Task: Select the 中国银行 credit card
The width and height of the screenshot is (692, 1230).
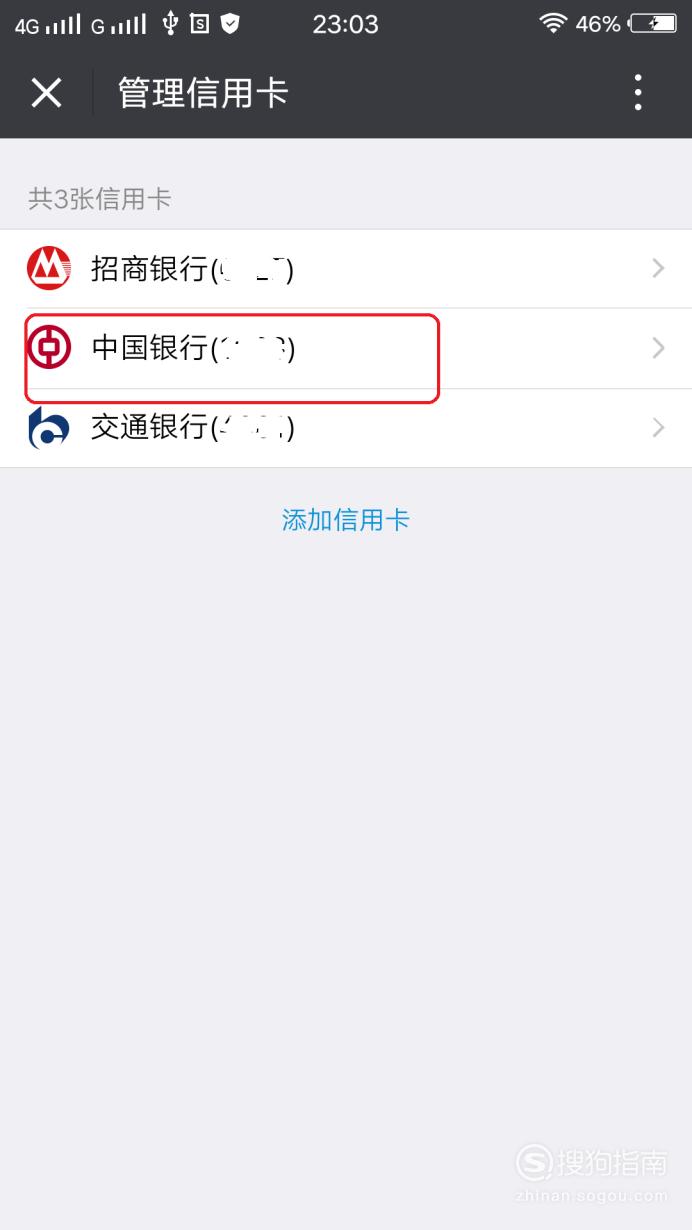Action: point(346,348)
